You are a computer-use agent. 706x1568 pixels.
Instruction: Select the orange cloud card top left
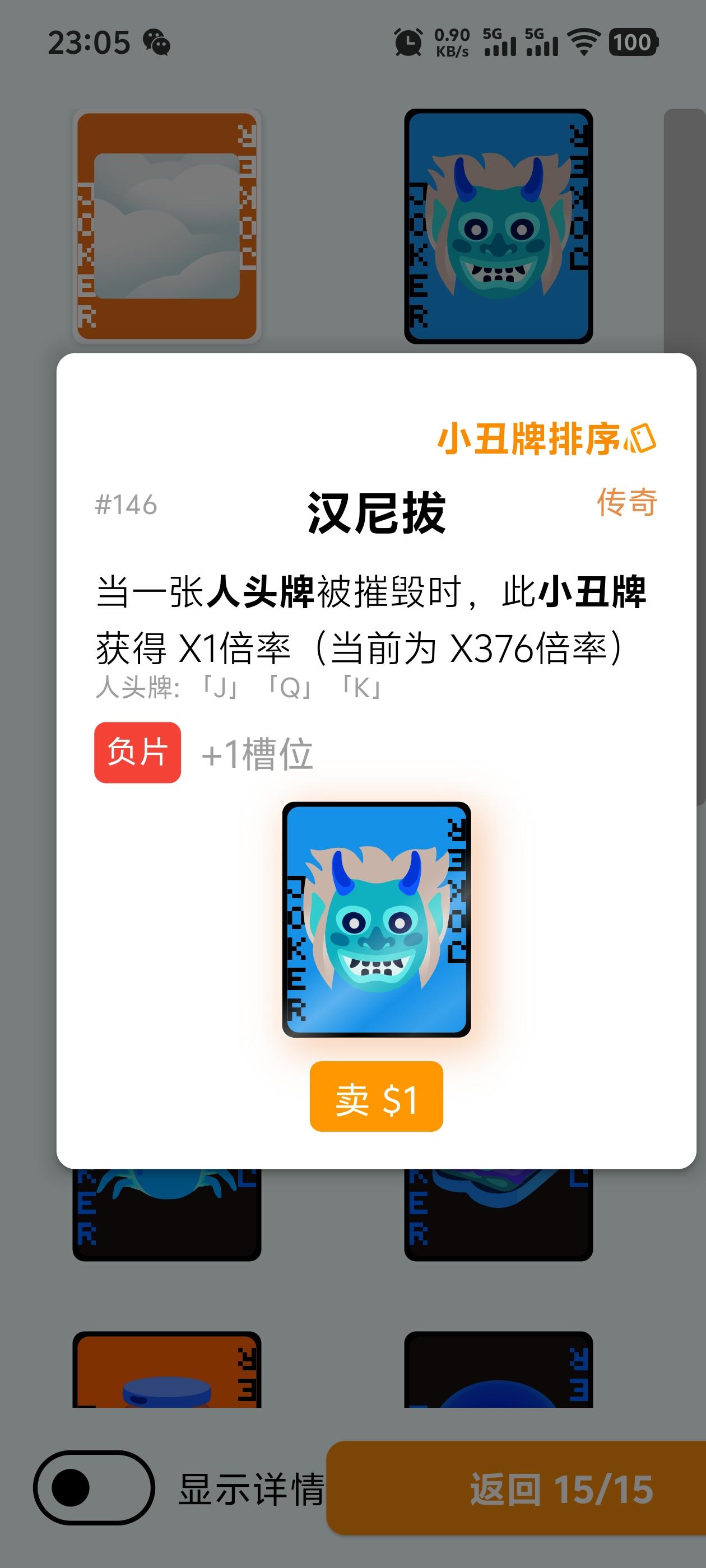pos(168,225)
